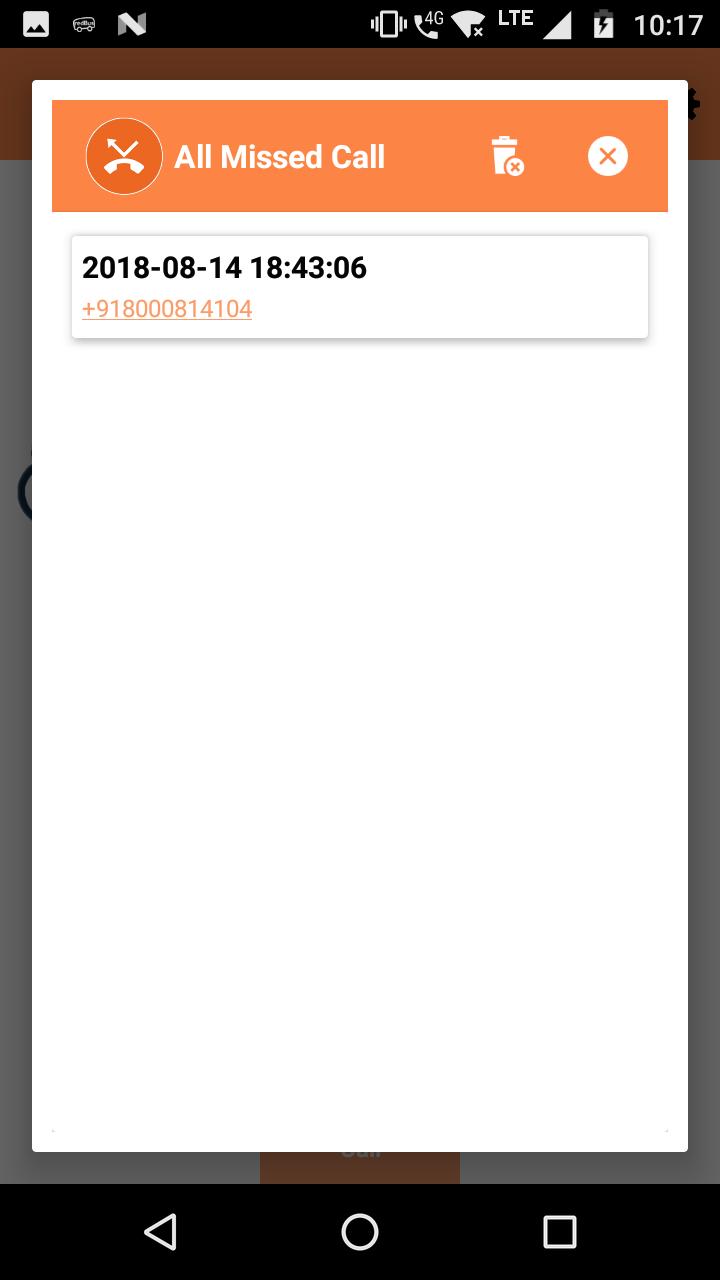Delete all missed calls with trash icon
Viewport: 720px width, 1280px height.
507,156
